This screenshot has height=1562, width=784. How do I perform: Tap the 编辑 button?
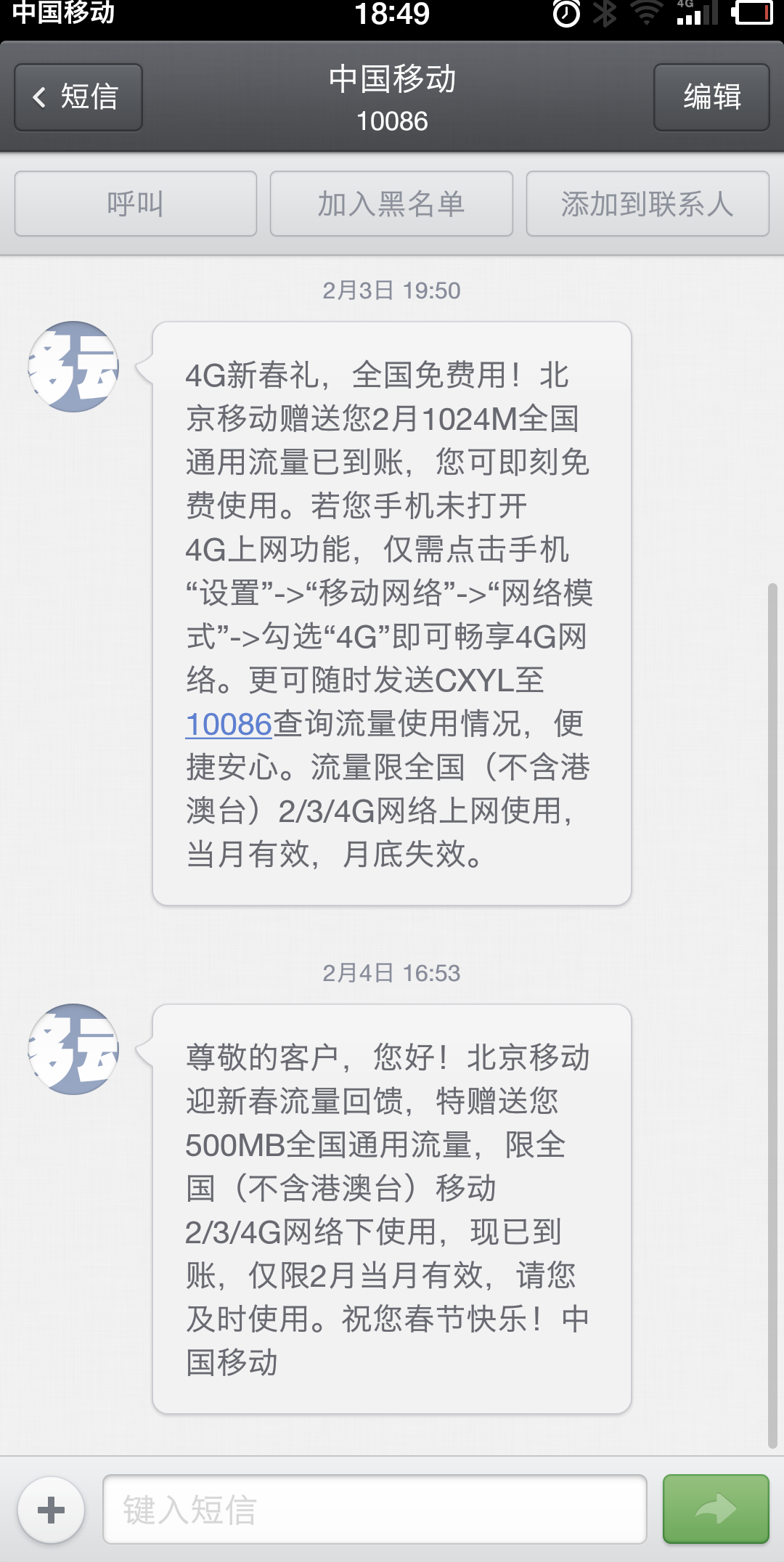click(711, 97)
